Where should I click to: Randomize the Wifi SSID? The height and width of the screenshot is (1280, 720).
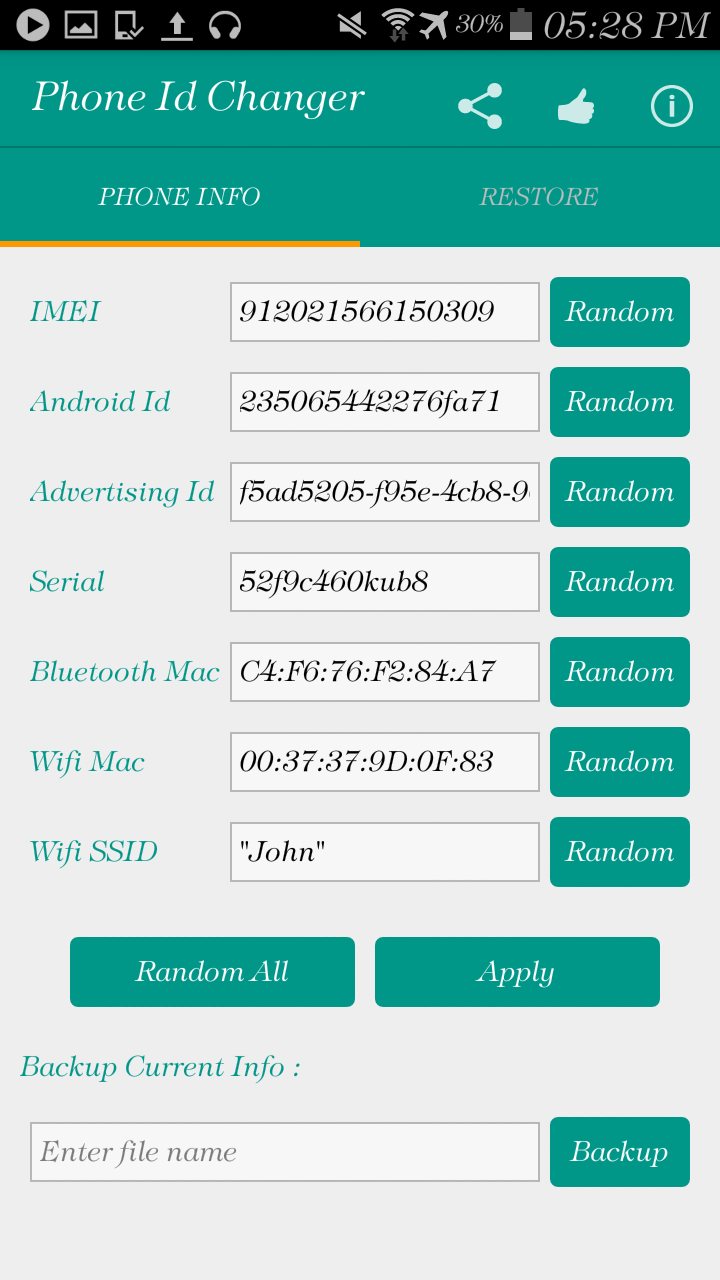620,852
